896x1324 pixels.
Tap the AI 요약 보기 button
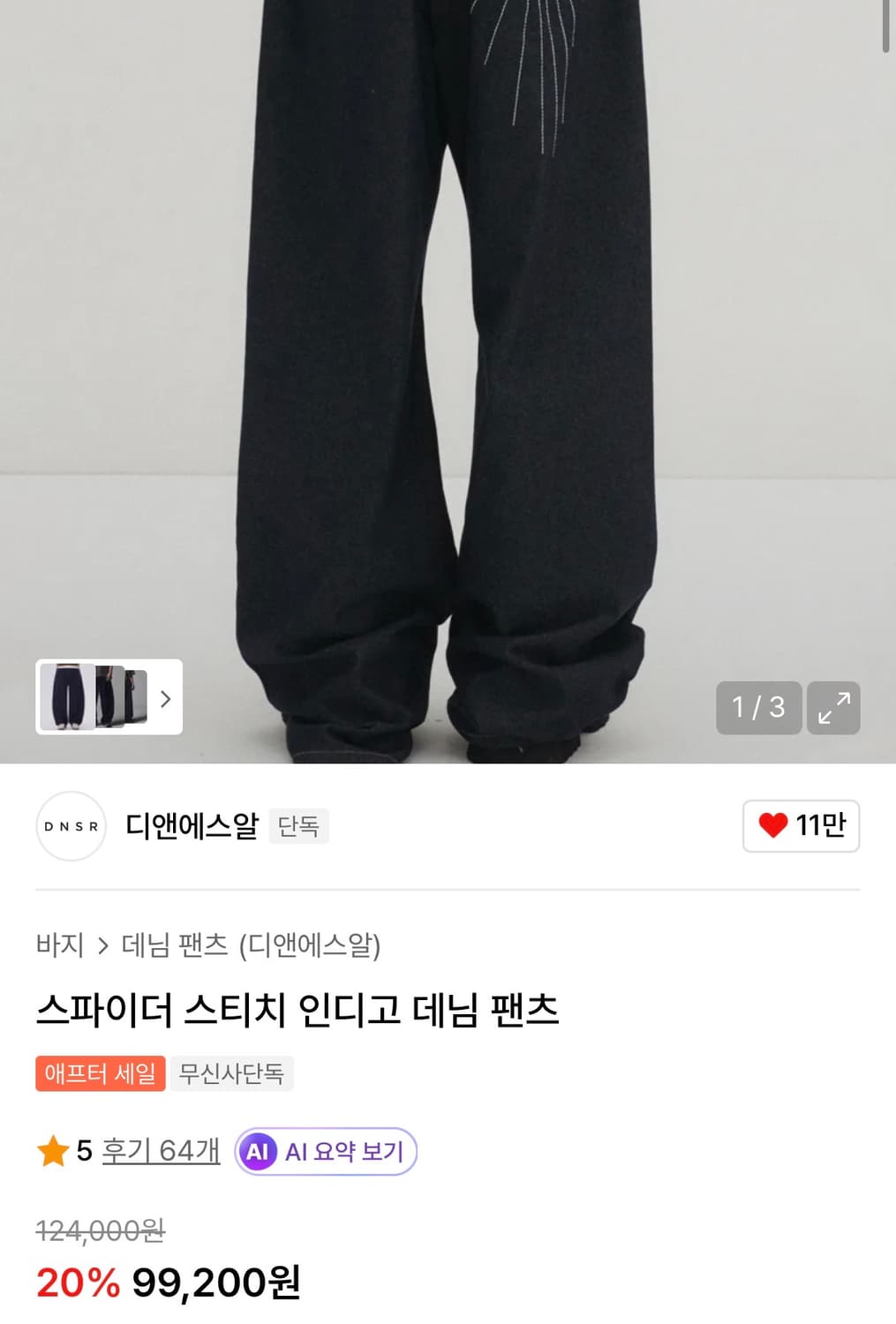click(325, 1151)
